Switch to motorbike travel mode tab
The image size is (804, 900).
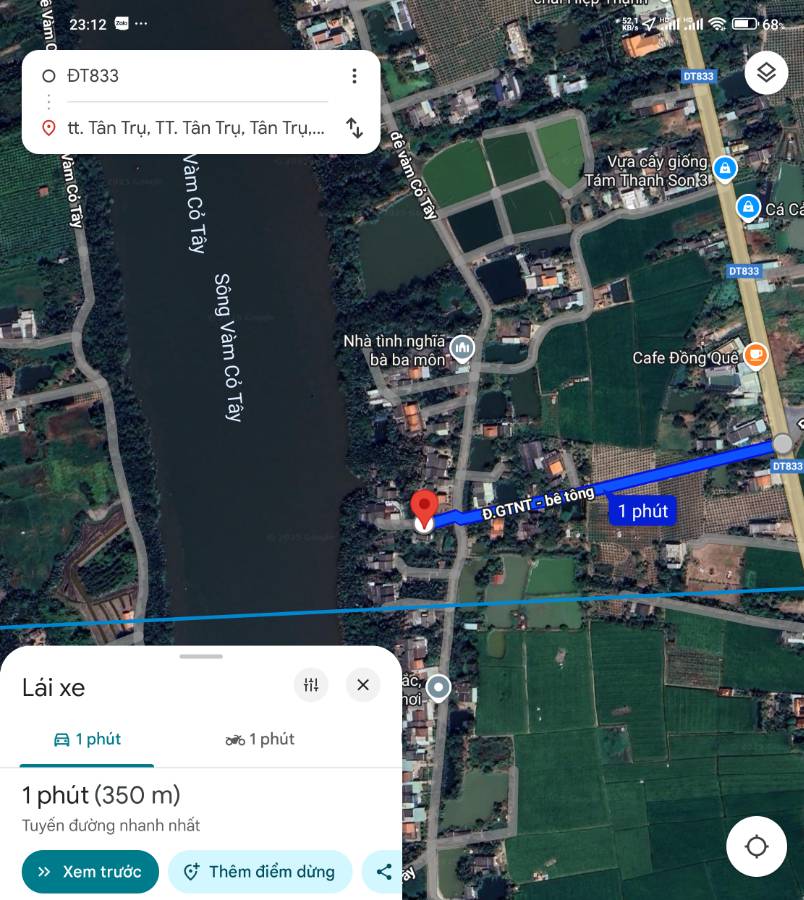260,740
